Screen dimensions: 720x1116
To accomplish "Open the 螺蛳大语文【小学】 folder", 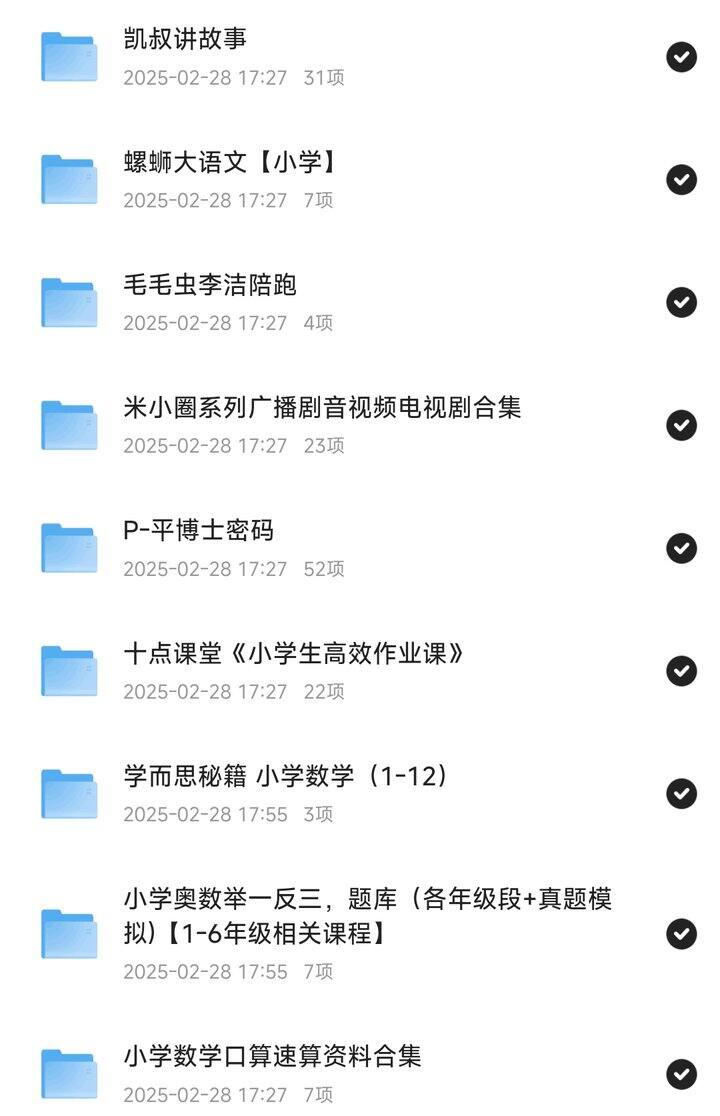I will click(x=229, y=163).
